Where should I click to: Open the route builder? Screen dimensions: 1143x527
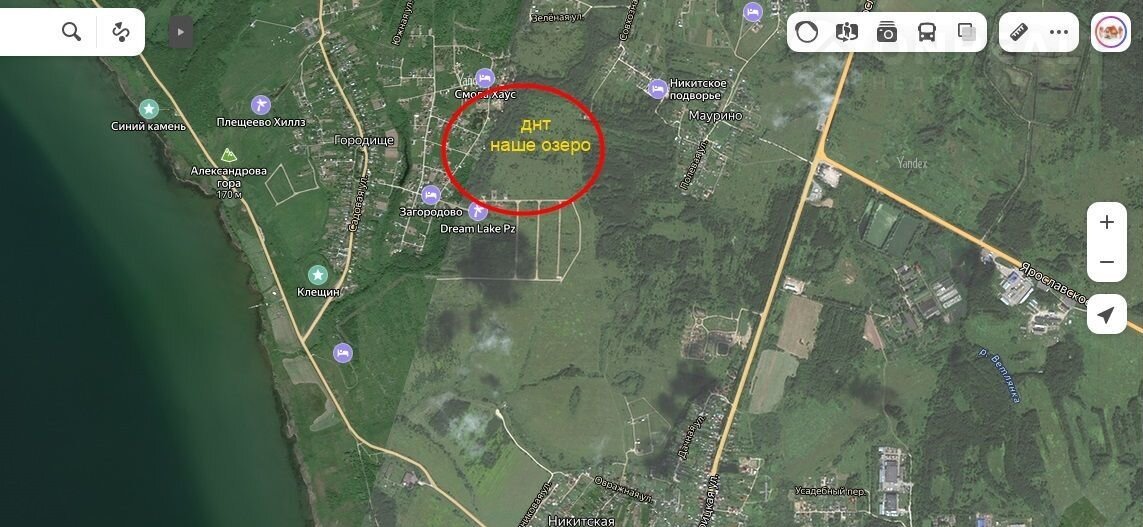121,32
